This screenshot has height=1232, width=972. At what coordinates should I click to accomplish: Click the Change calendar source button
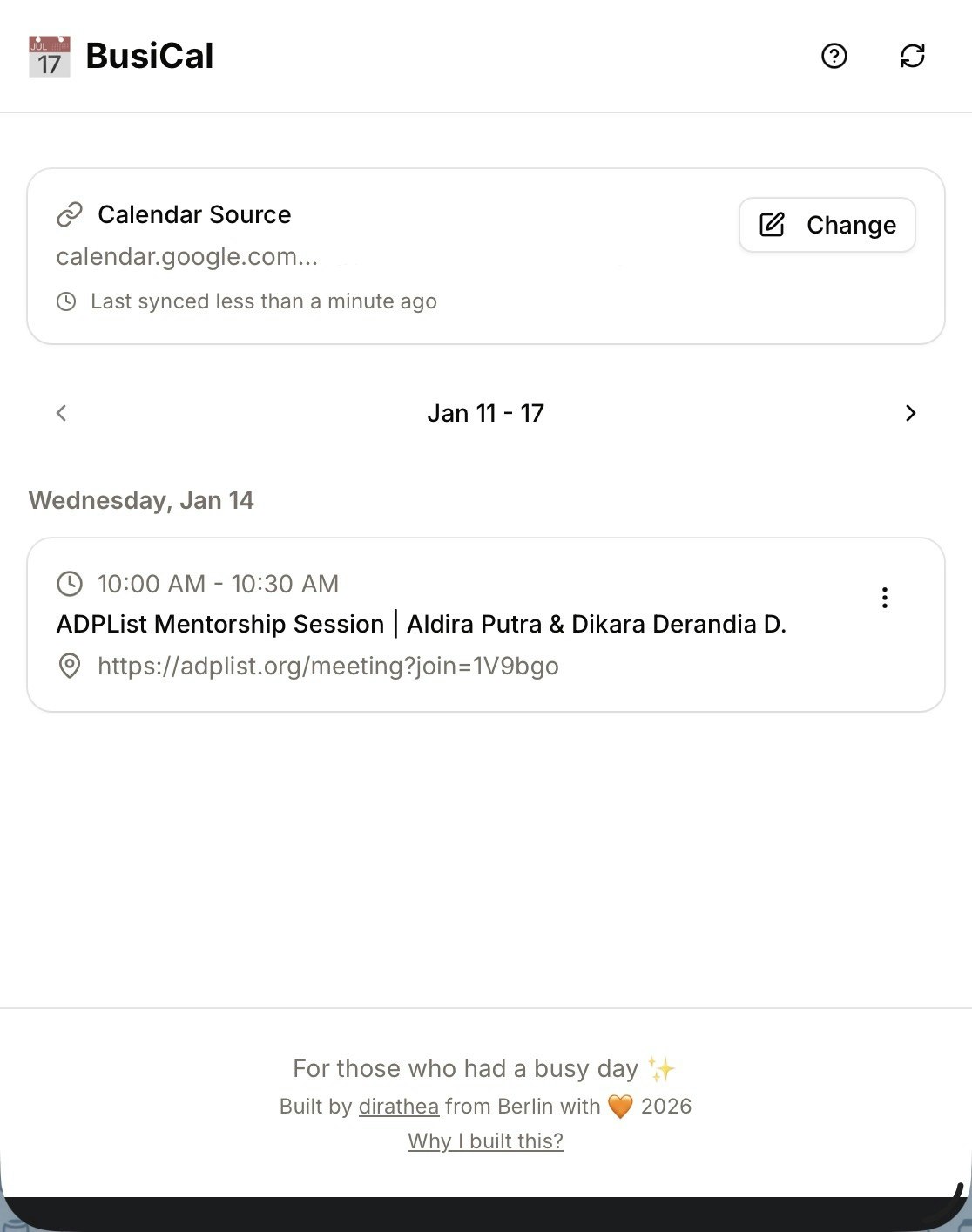pos(827,225)
